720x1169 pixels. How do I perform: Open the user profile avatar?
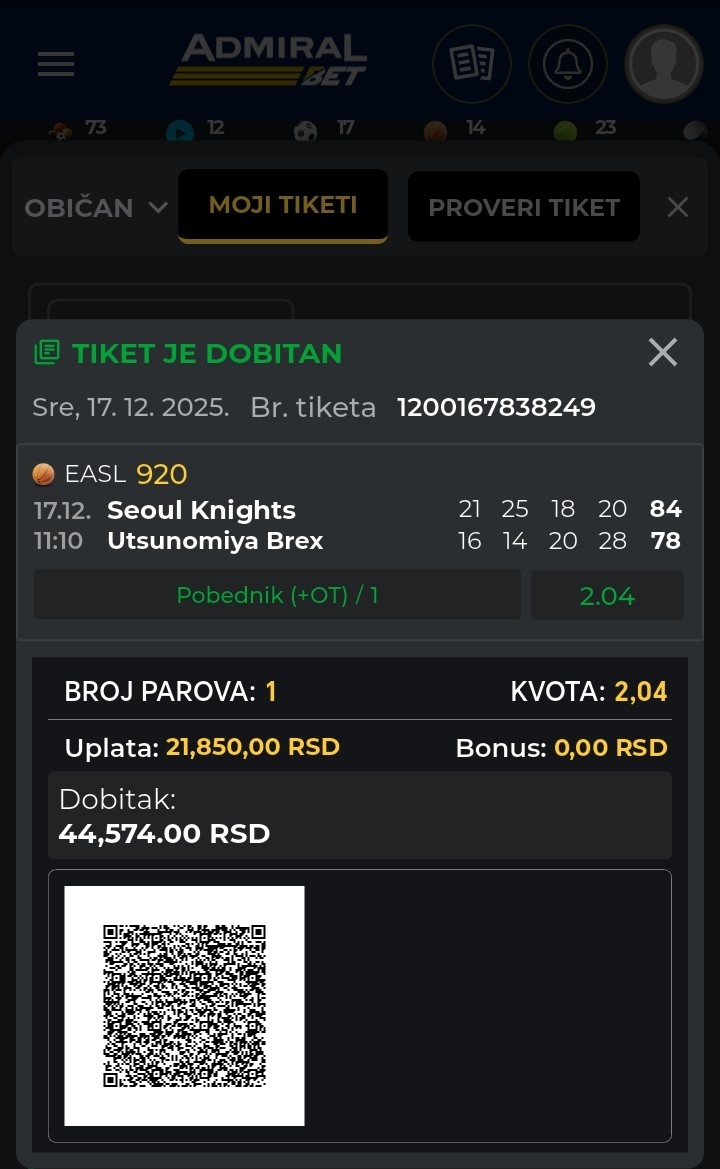(x=663, y=64)
